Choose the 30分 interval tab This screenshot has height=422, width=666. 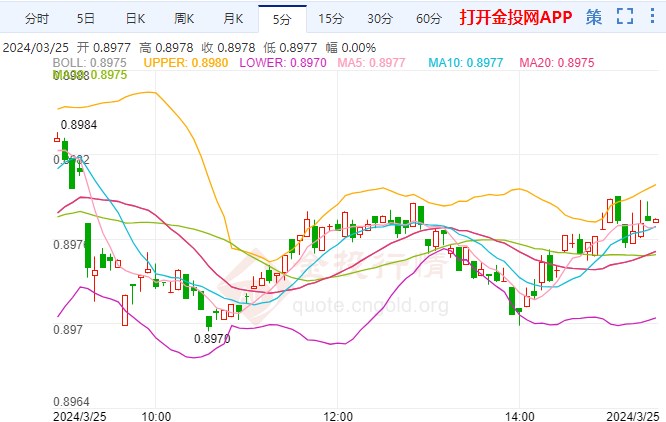379,18
